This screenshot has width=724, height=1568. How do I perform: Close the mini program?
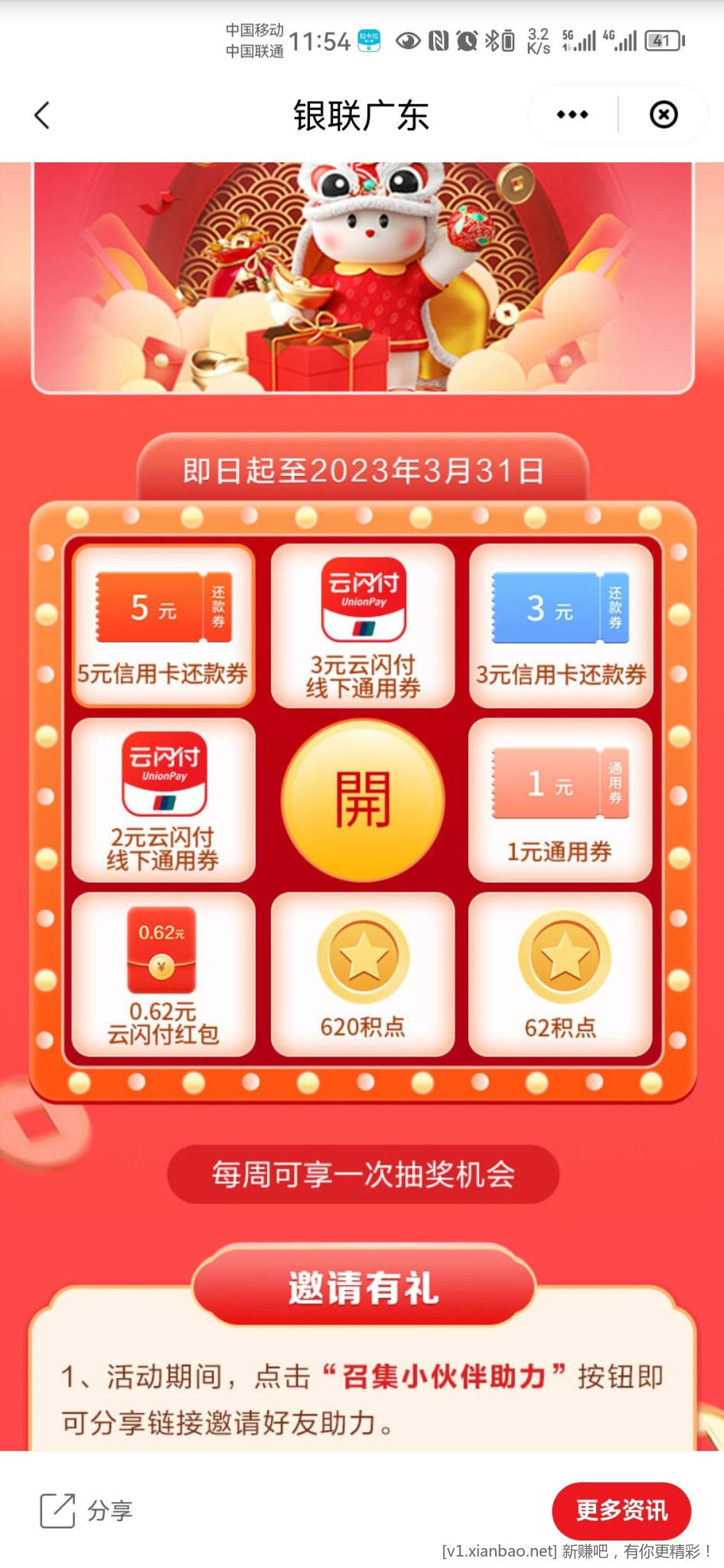point(663,115)
